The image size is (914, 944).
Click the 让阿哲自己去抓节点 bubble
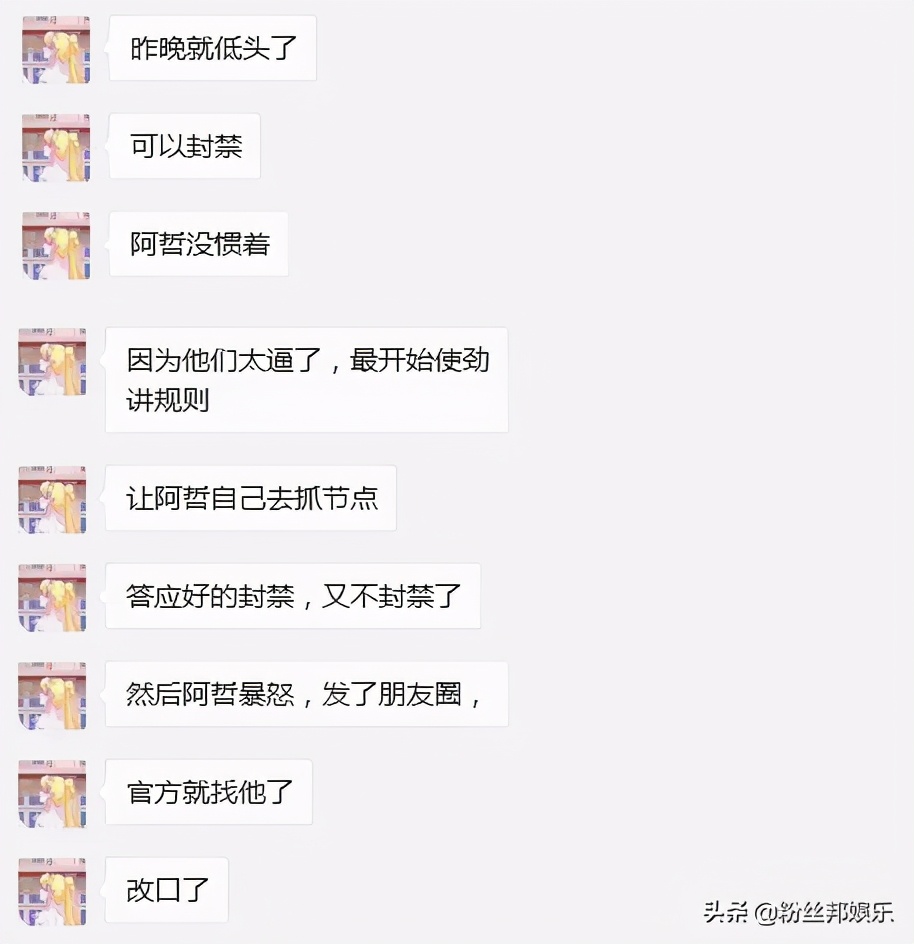(x=250, y=498)
